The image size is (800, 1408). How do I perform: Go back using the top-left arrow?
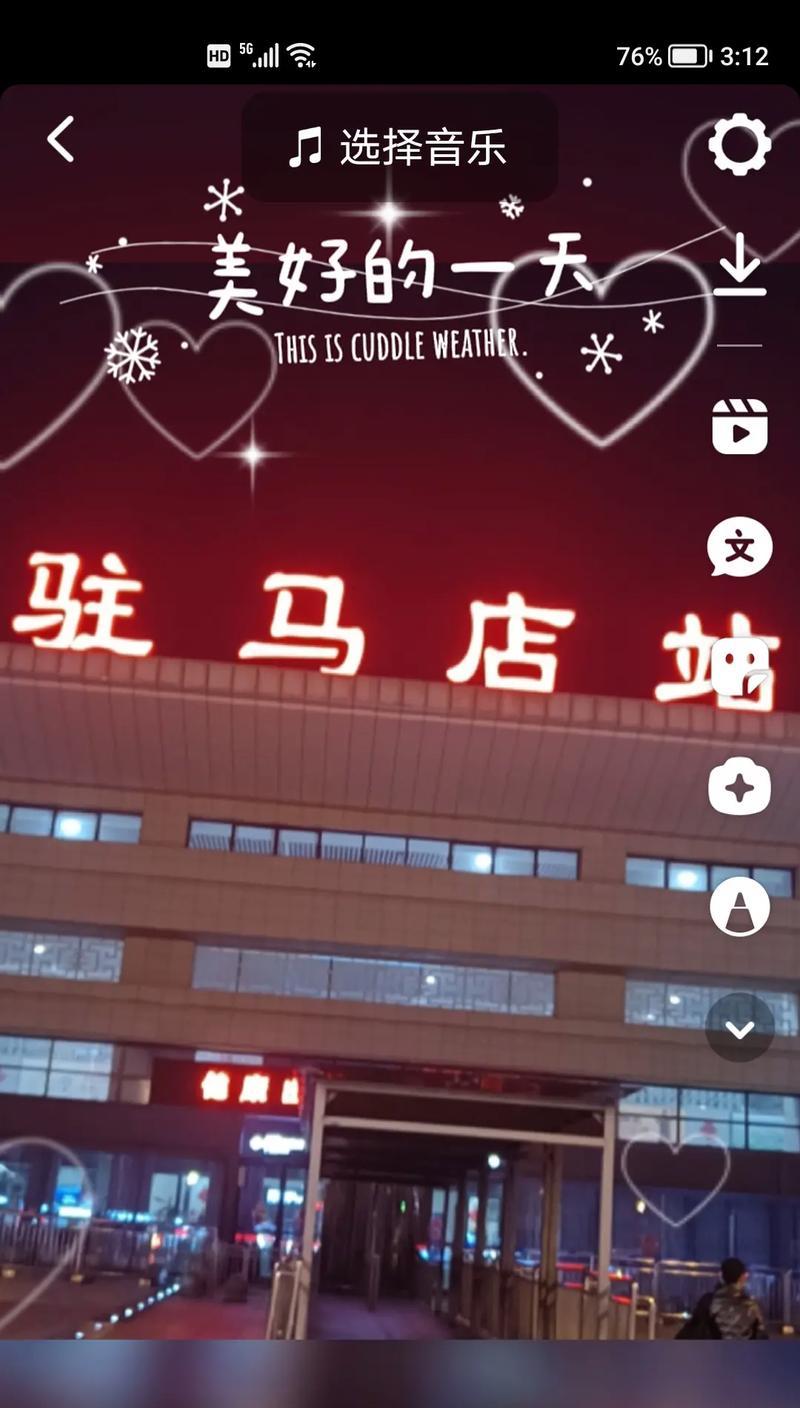[60, 140]
